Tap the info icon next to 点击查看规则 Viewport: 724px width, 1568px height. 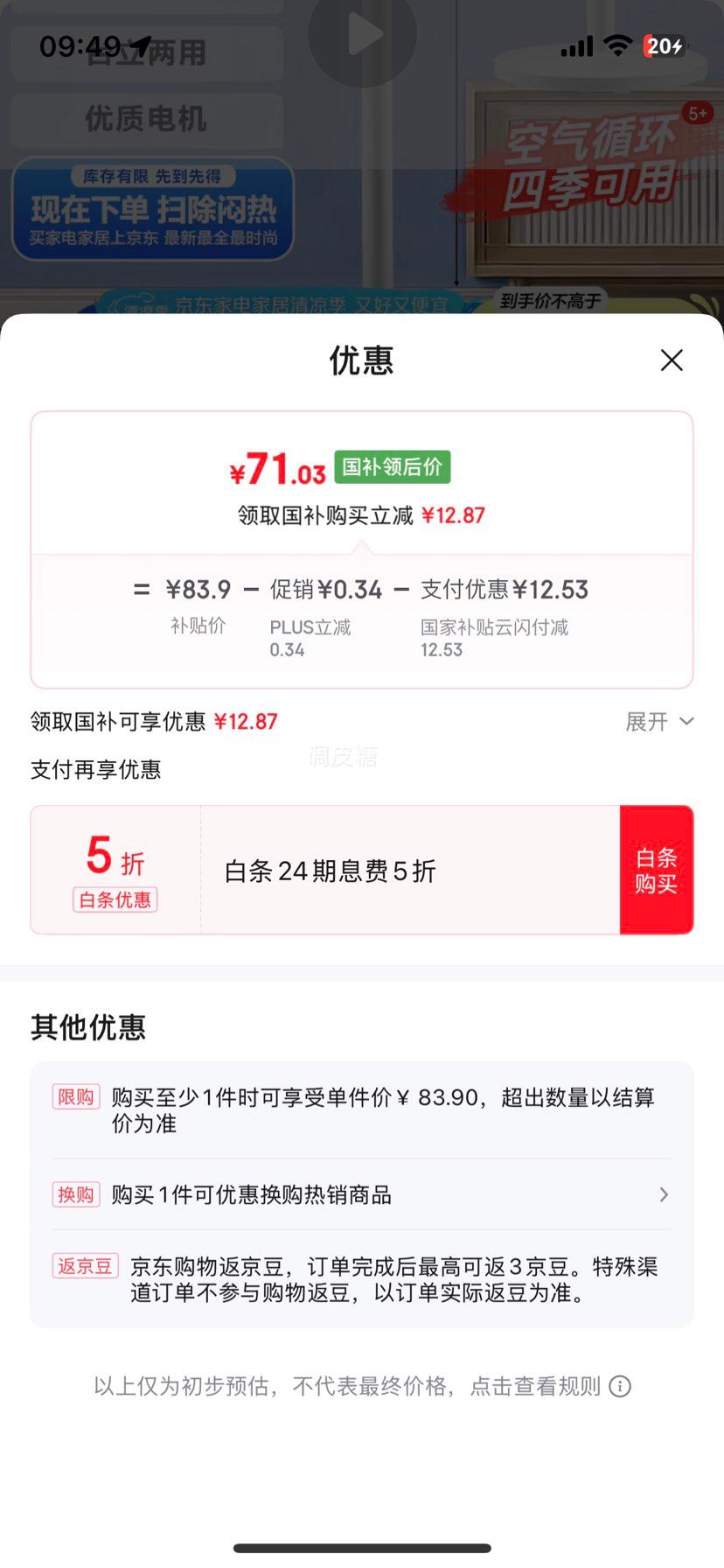(621, 1386)
